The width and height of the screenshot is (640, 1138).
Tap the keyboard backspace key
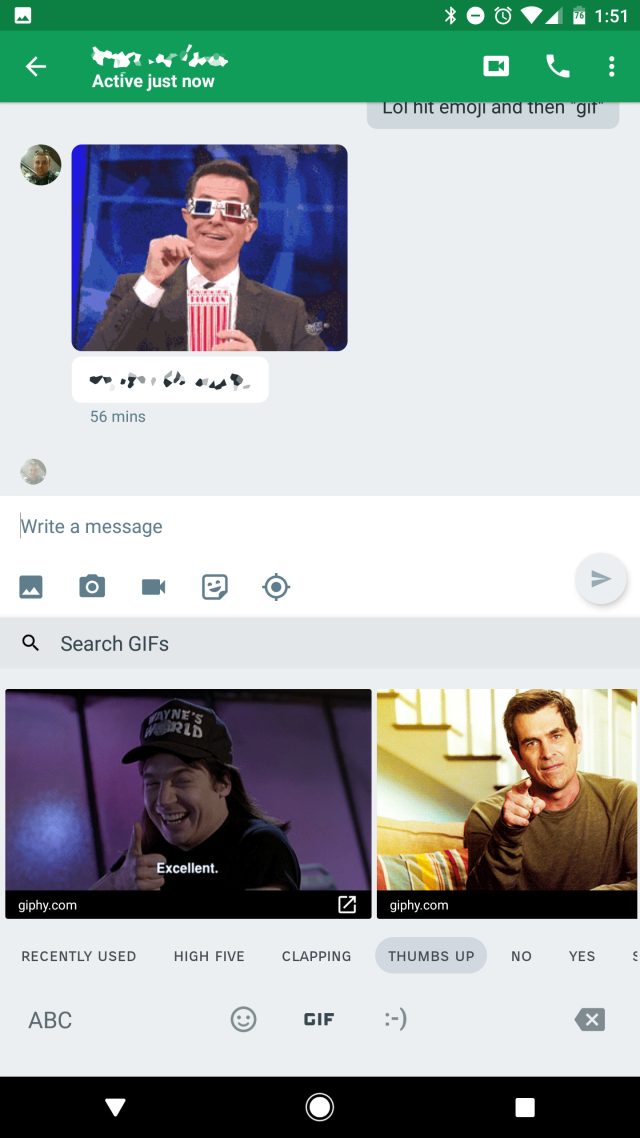pyautogui.click(x=590, y=1020)
